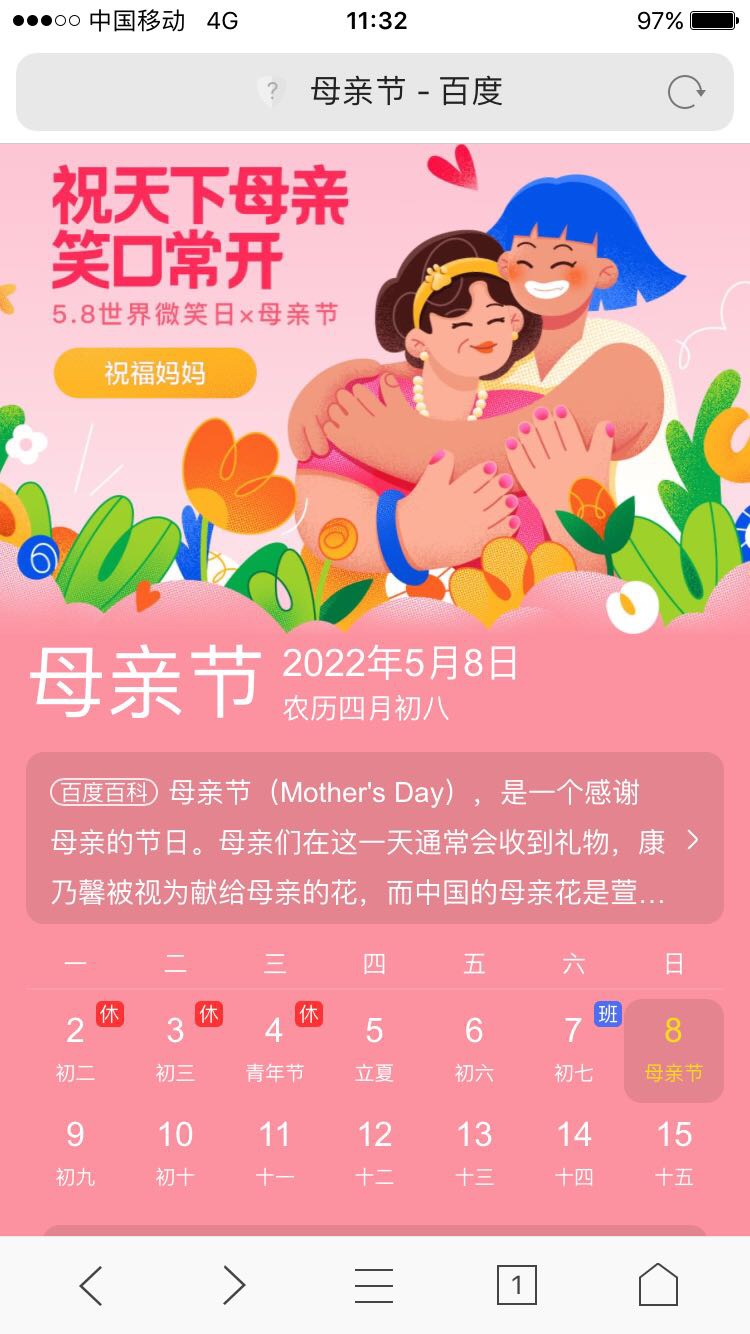This screenshot has height=1334, width=750.
Task: Tap the 母亲节 - 百度 address bar
Action: pos(375,92)
